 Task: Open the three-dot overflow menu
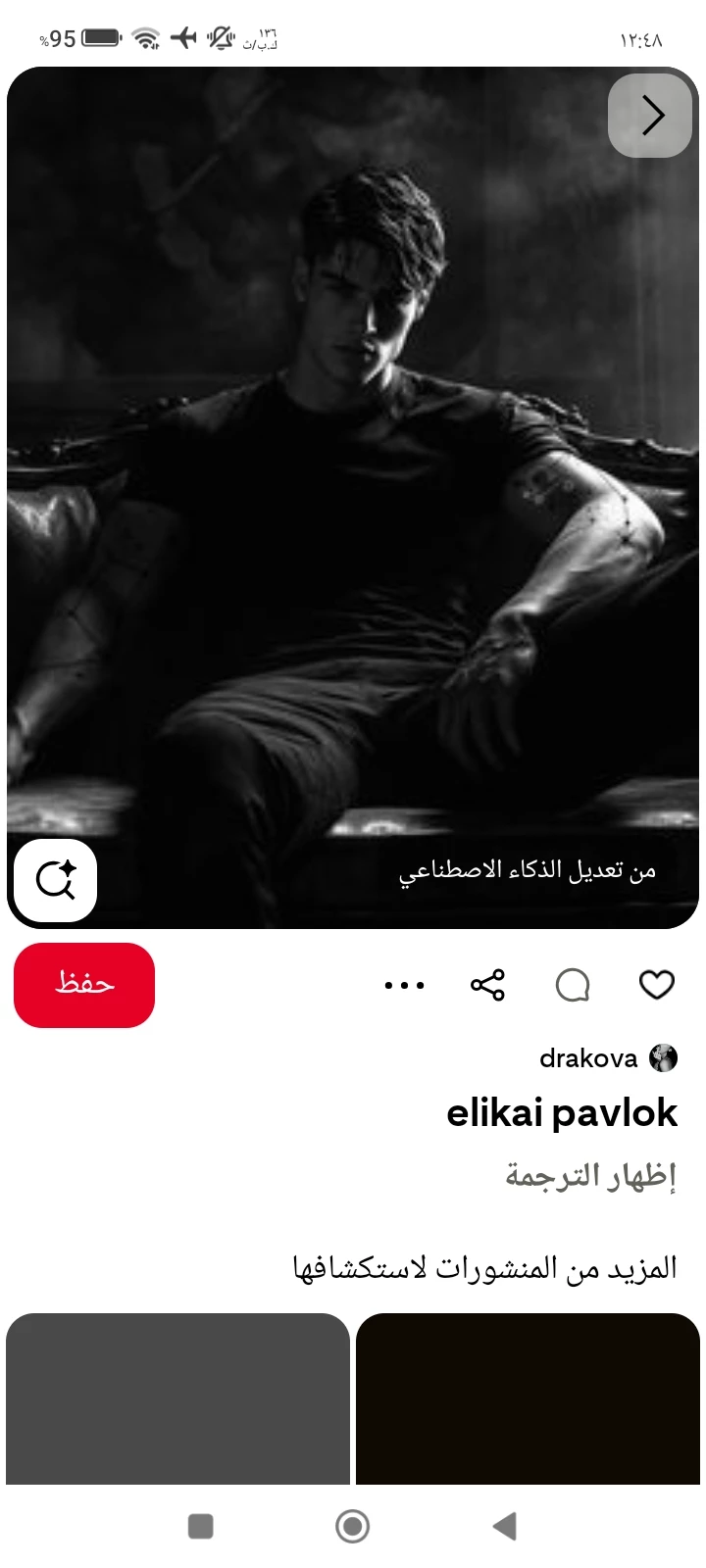tap(404, 985)
